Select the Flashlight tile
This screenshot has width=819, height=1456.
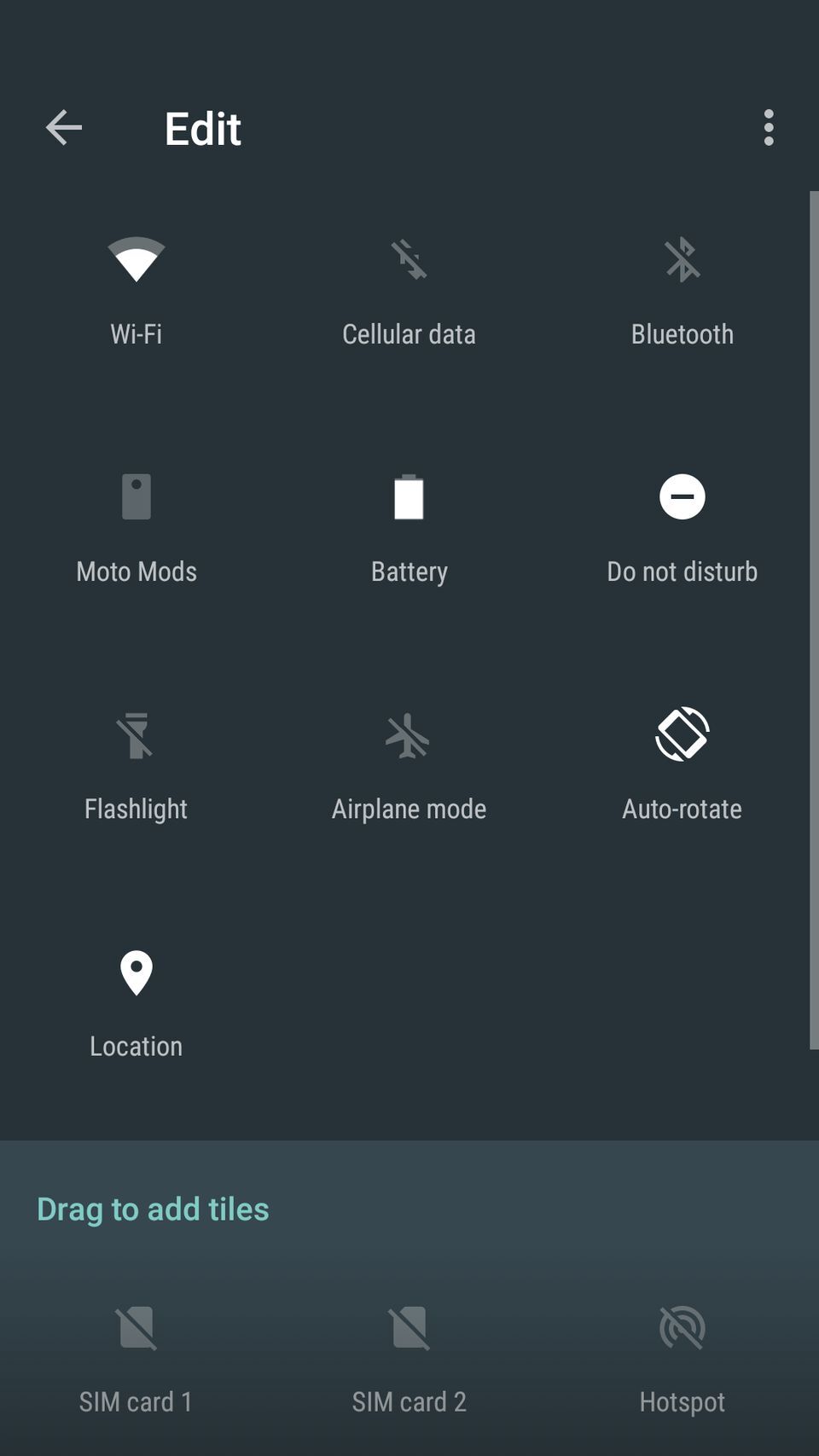click(x=136, y=763)
